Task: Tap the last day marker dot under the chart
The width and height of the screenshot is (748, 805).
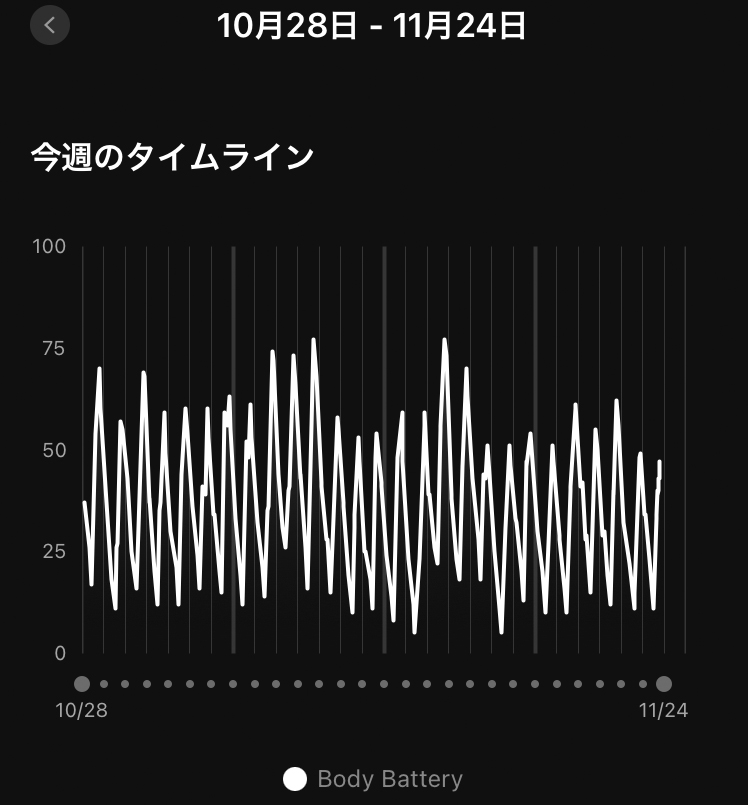Action: pos(664,684)
